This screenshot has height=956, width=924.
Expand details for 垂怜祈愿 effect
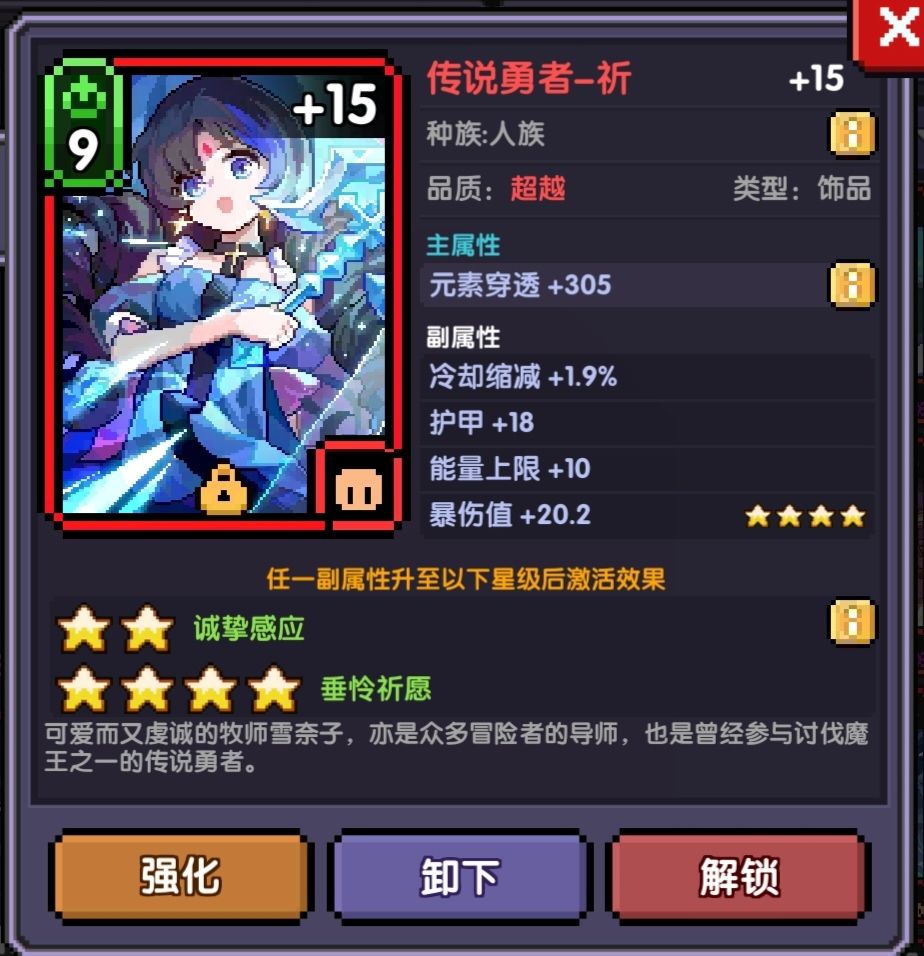coord(373,689)
